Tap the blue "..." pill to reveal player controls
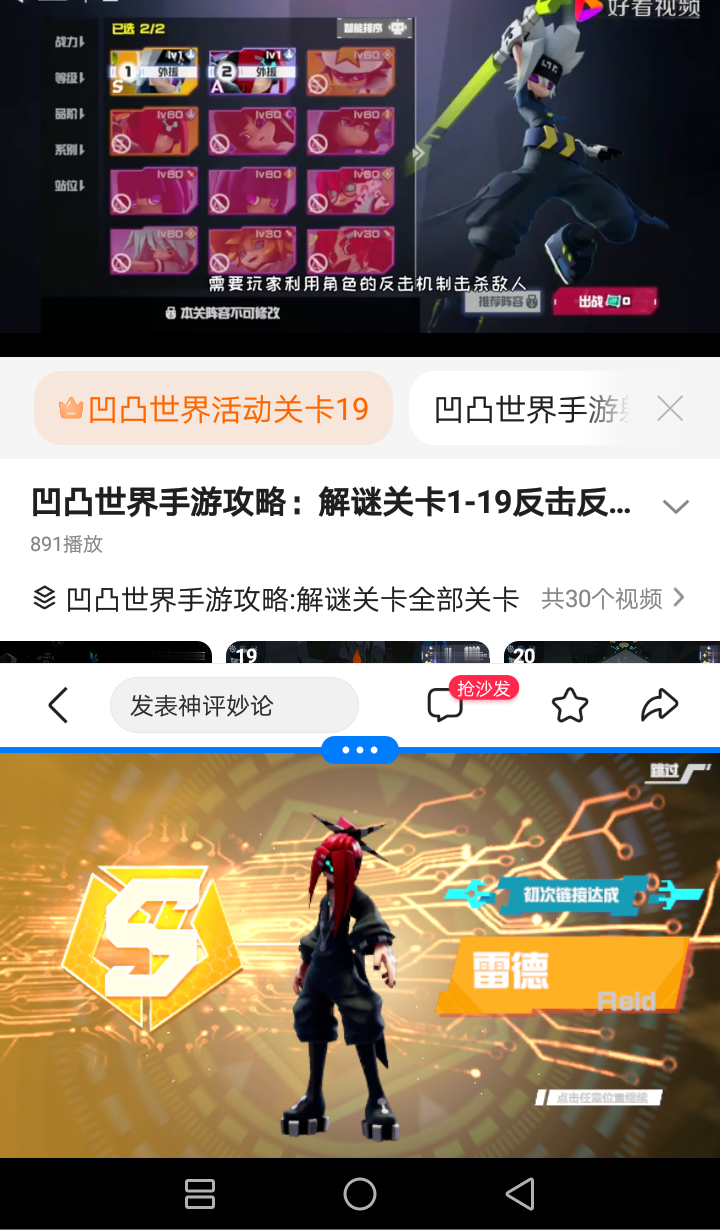The width and height of the screenshot is (720, 1230). [359, 750]
